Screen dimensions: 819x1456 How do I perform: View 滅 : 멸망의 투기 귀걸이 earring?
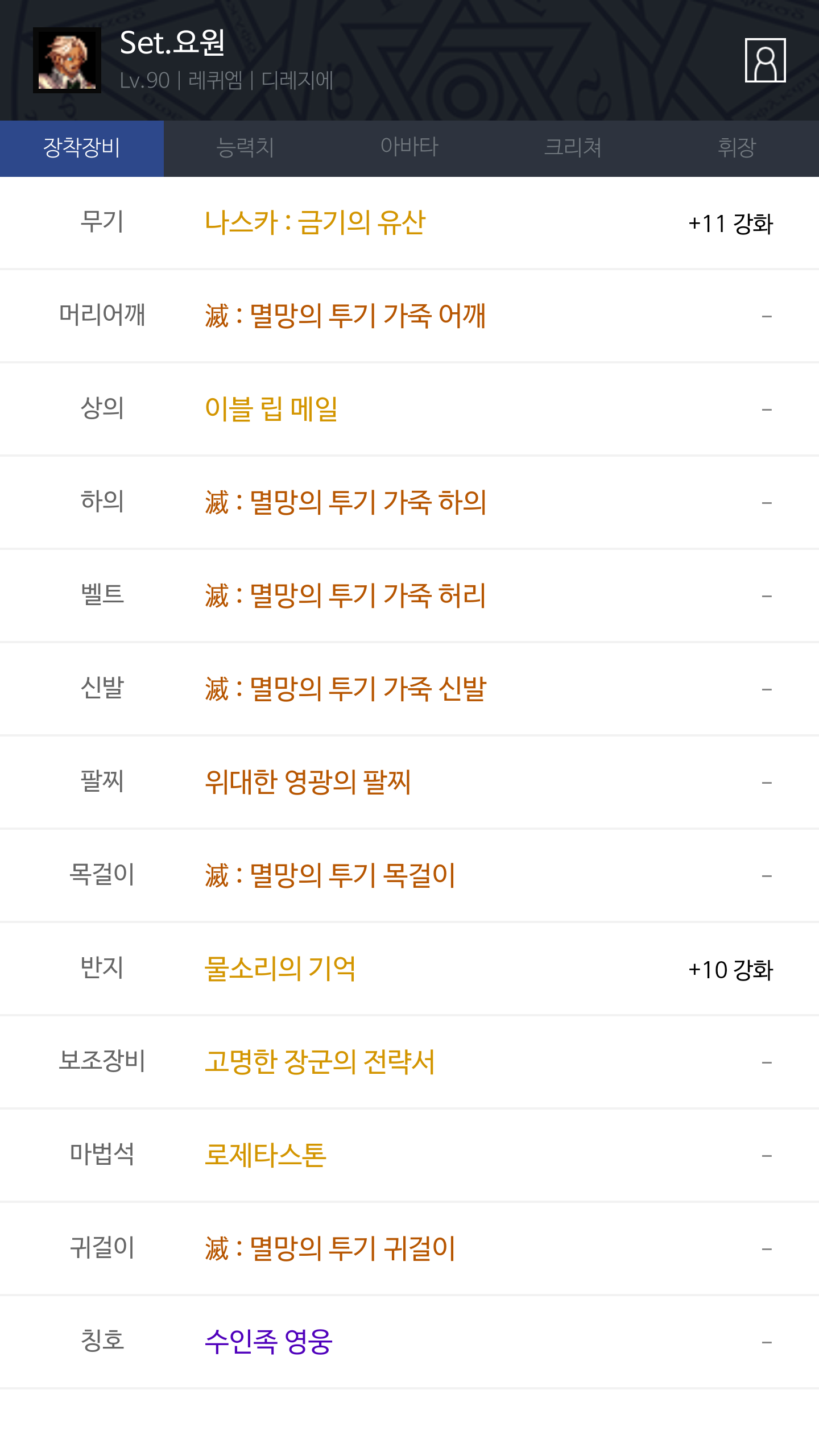pos(330,1248)
